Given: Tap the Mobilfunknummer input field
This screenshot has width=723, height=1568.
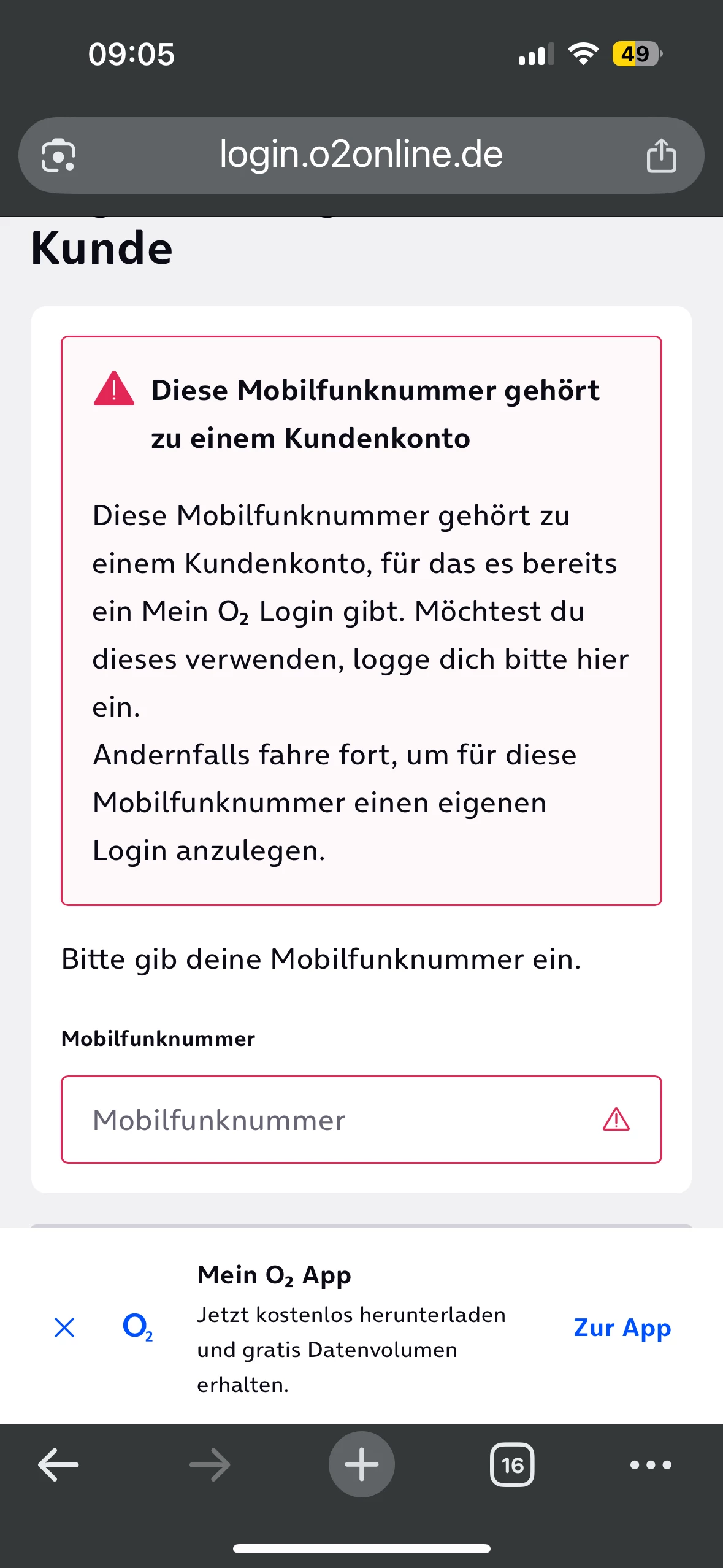Looking at the screenshot, I should (x=343, y=1120).
